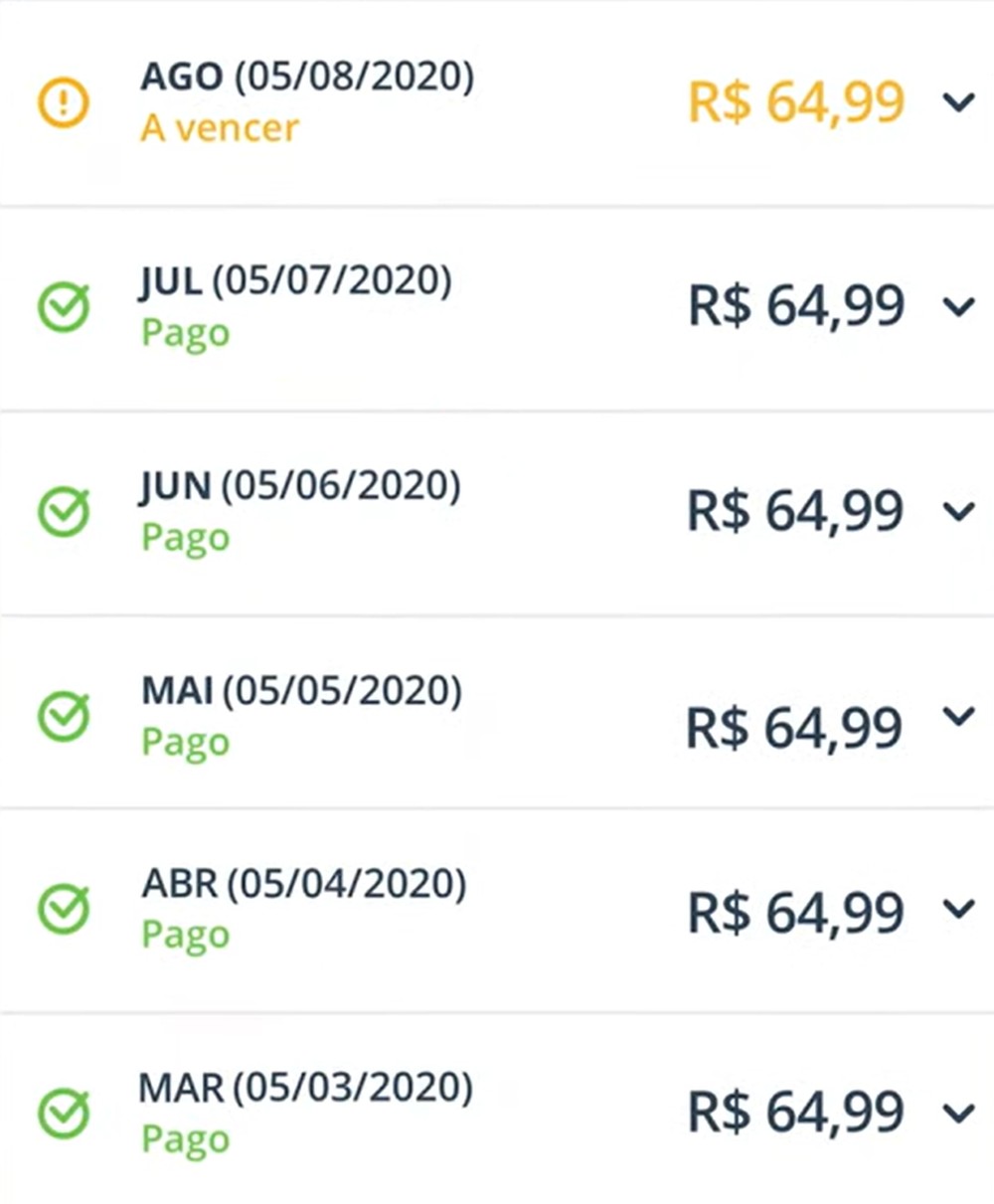The image size is (994, 1204).
Task: Expand the JUL invoice with the chevron
Action: tap(957, 307)
